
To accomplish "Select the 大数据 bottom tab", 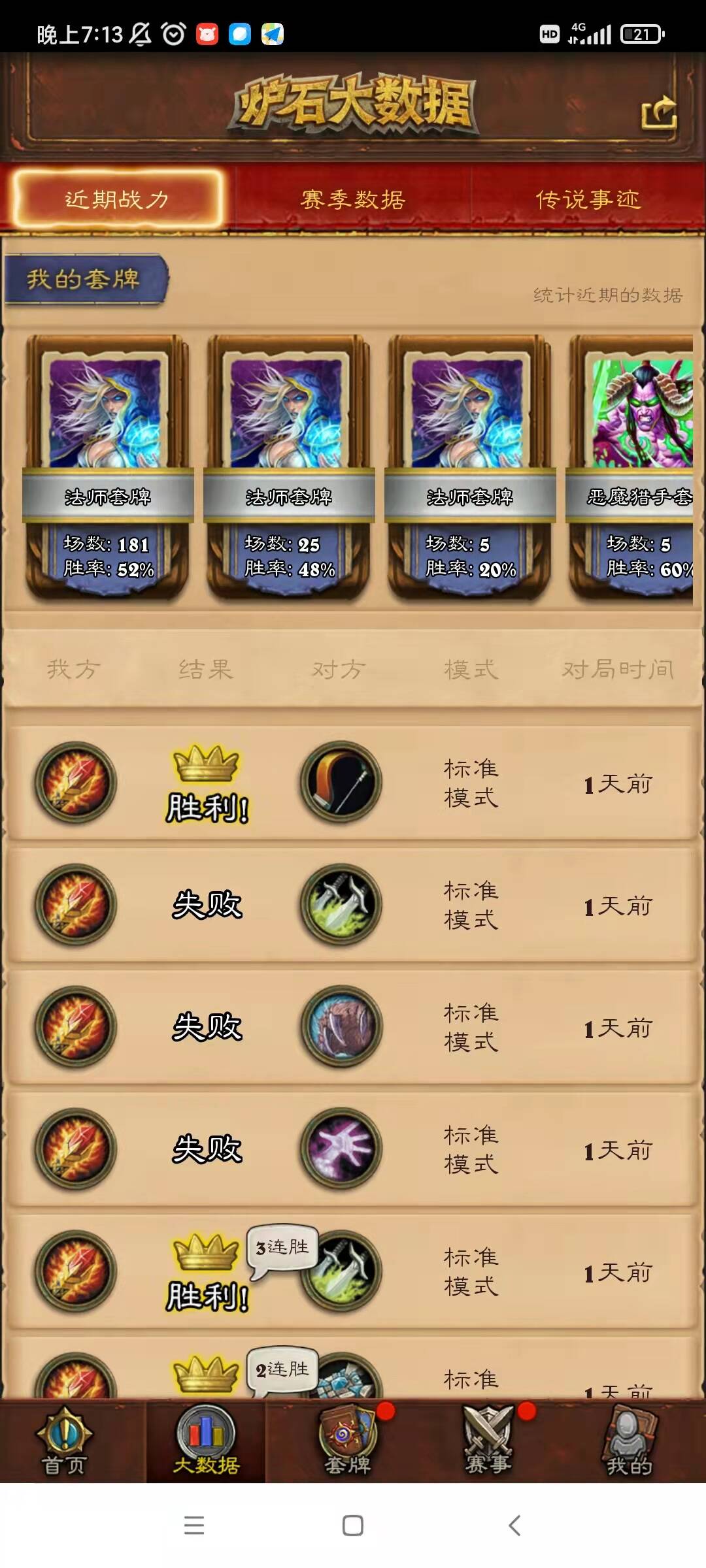I will (x=206, y=1441).
